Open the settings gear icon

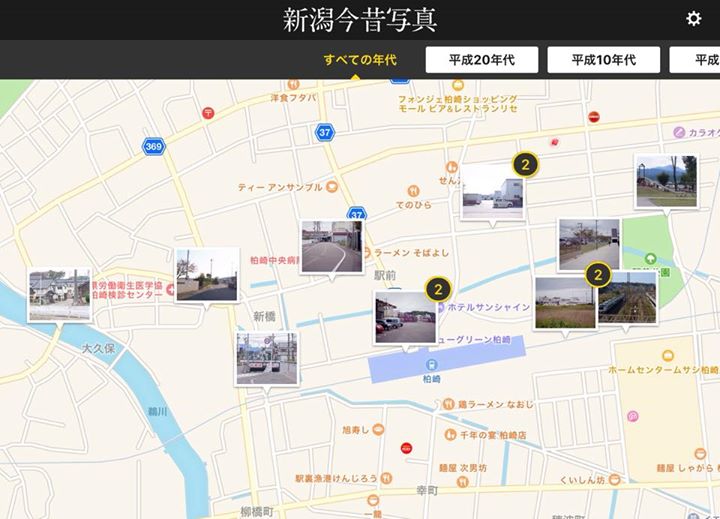[693, 19]
